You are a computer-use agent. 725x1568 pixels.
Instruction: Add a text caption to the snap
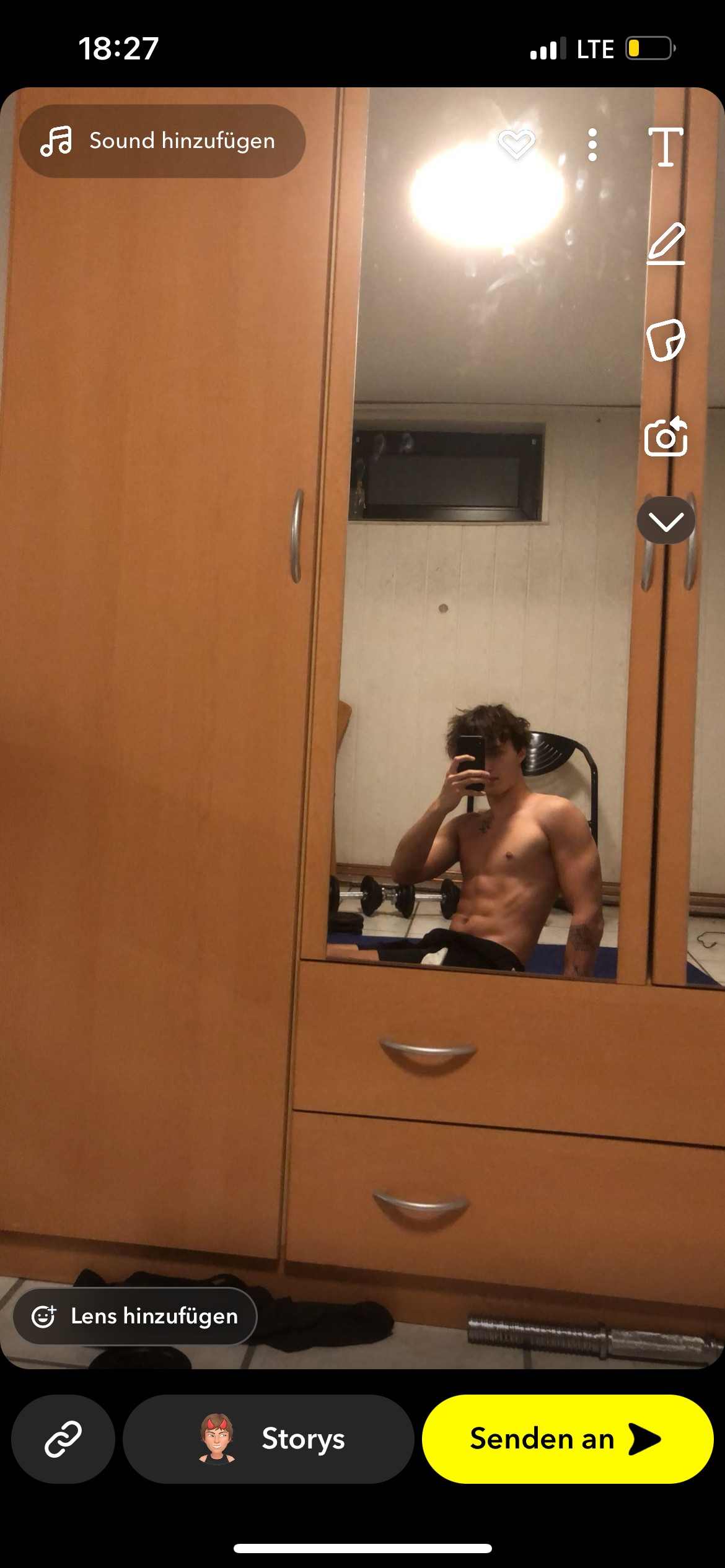point(666,147)
